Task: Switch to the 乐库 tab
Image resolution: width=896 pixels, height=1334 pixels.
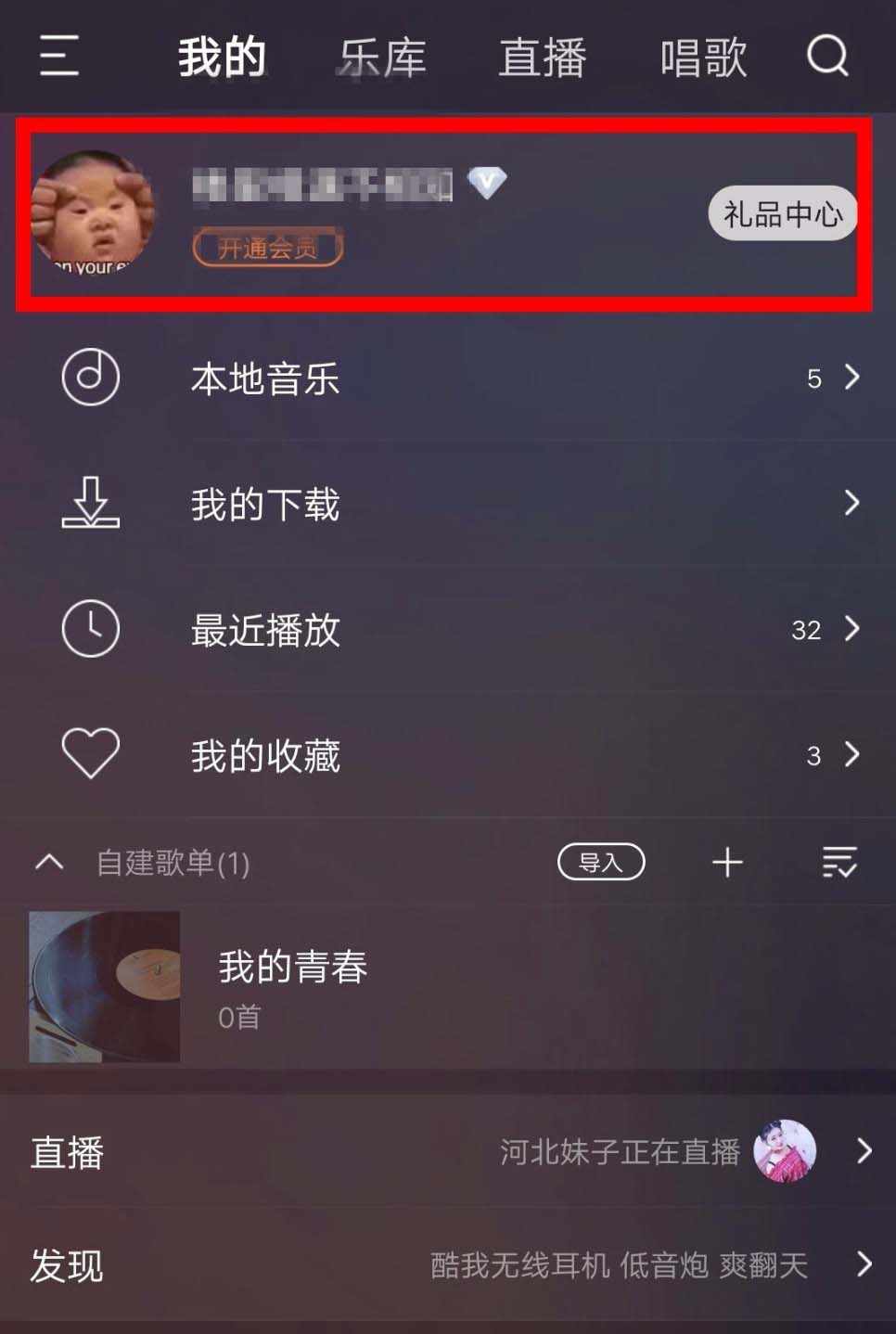Action: pos(382,58)
